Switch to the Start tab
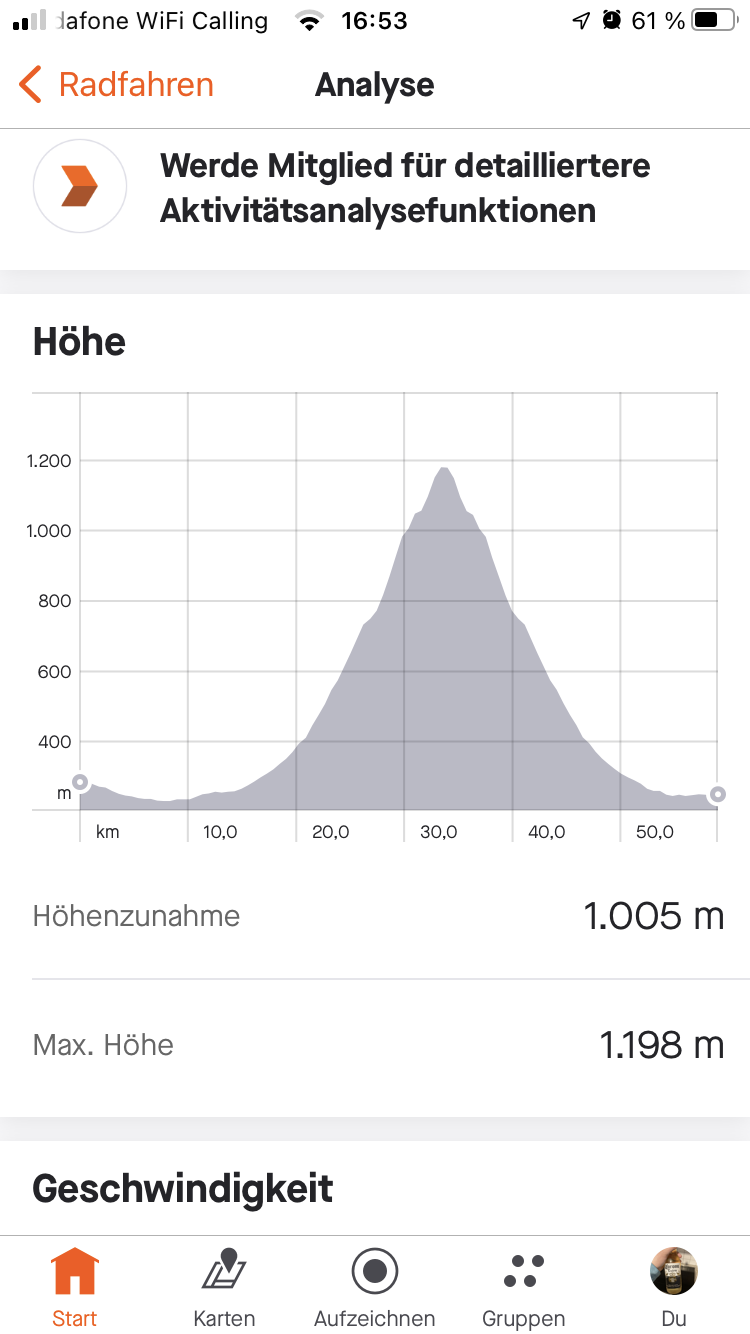750x1334 pixels. tap(75, 1288)
